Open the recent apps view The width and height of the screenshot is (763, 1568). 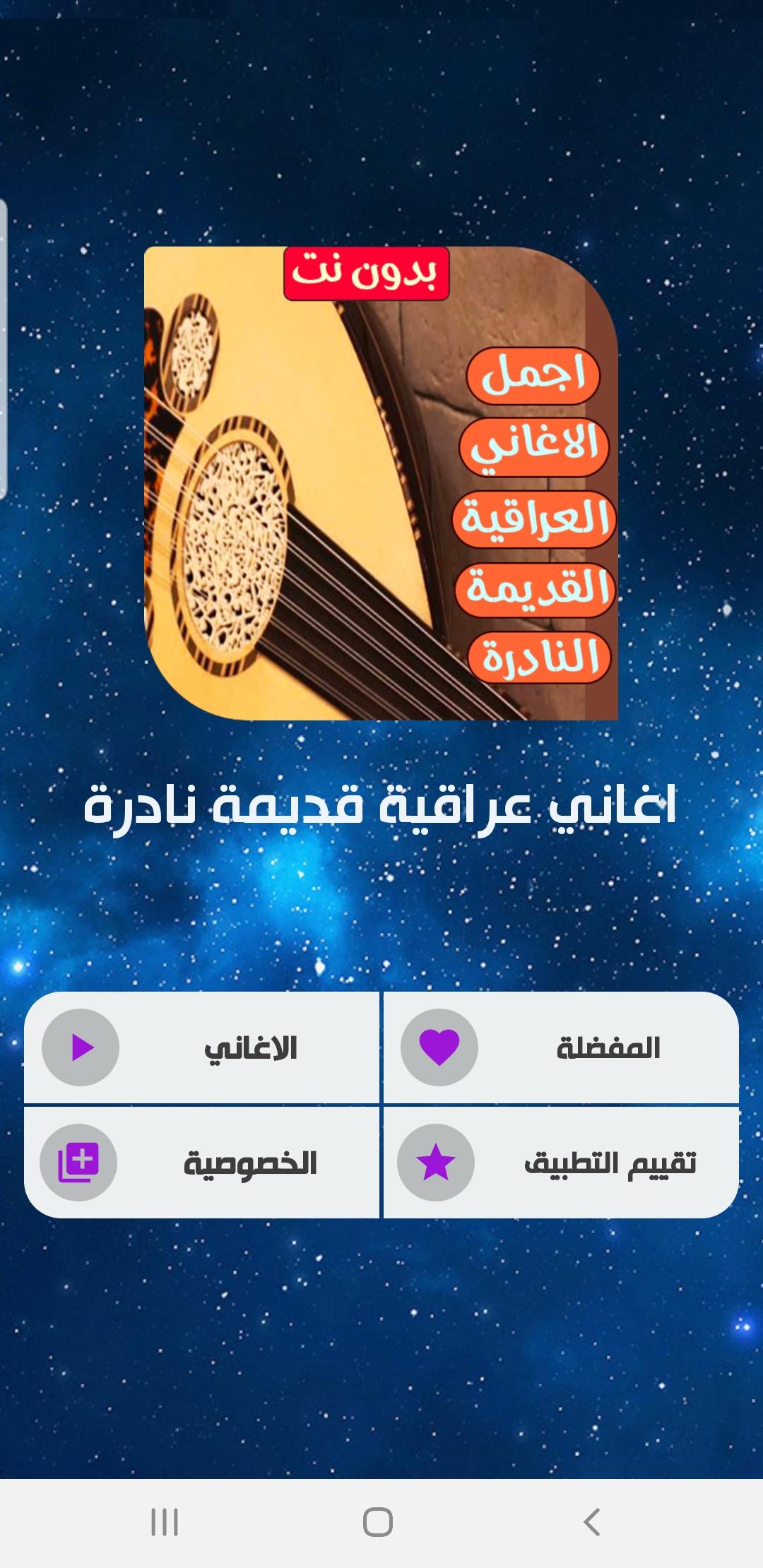165,1521
